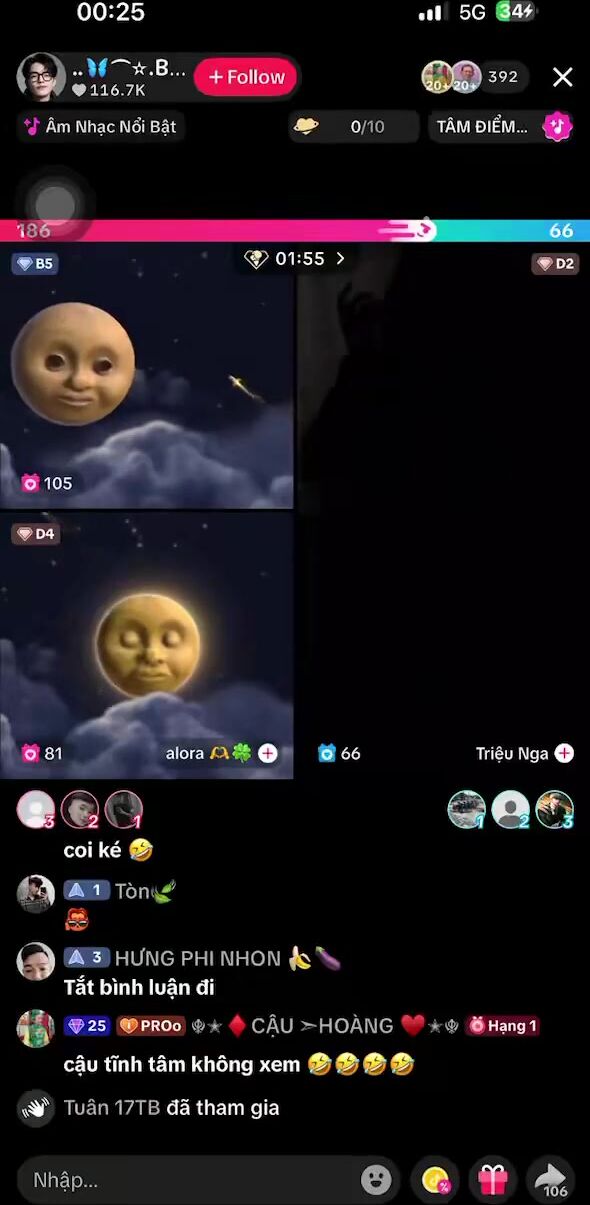This screenshot has width=590, height=1205.
Task: Open the gift box panel
Action: 493,1180
